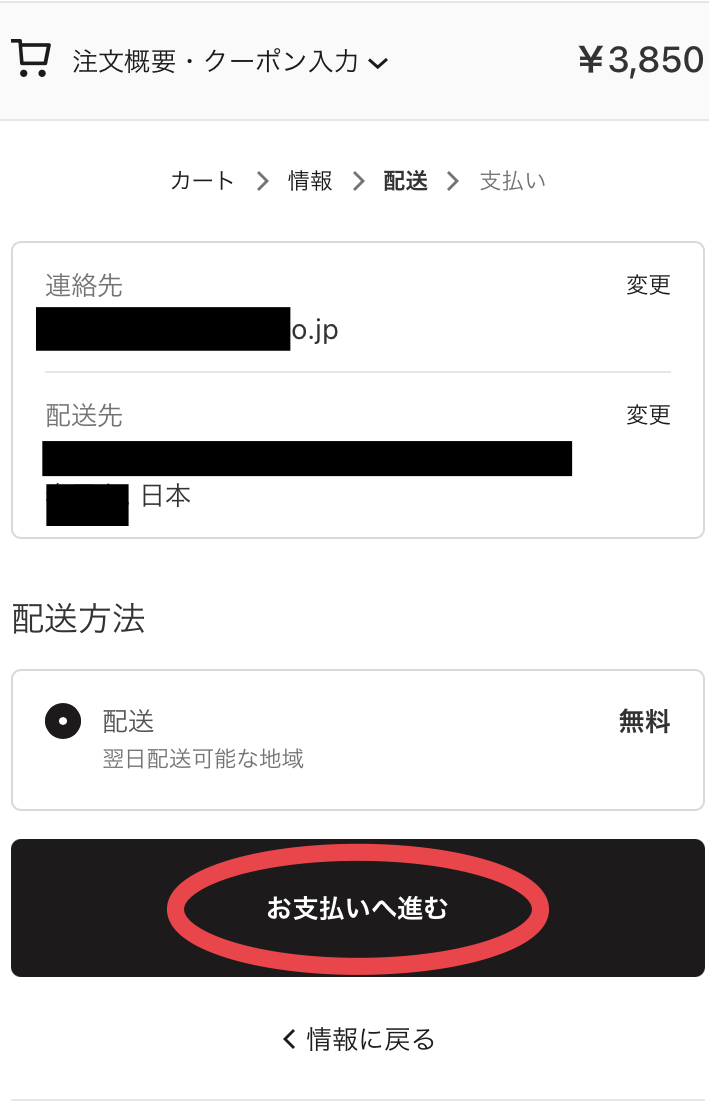Change the 連絡先 contact info
This screenshot has height=1105, width=709.
pyautogui.click(x=648, y=285)
